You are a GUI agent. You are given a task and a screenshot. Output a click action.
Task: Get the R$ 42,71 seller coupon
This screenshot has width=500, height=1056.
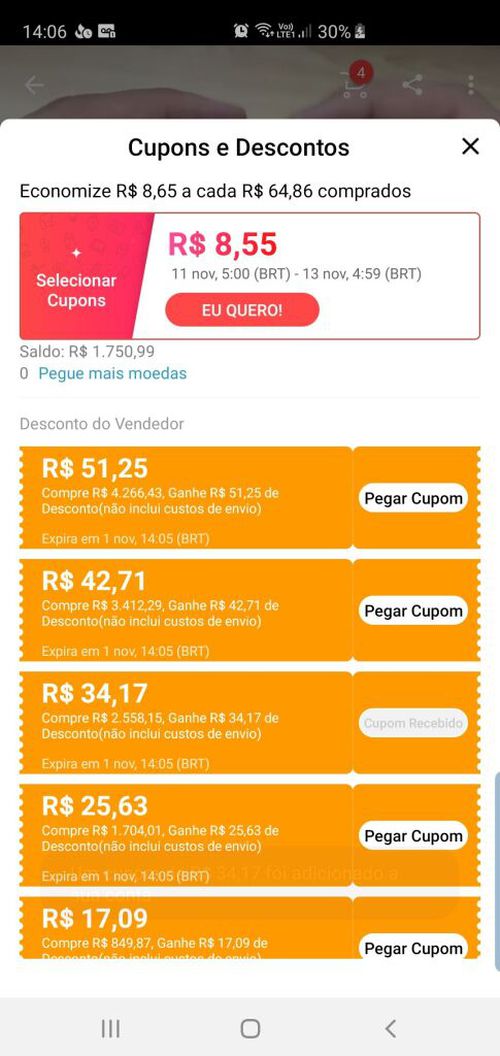coord(413,611)
